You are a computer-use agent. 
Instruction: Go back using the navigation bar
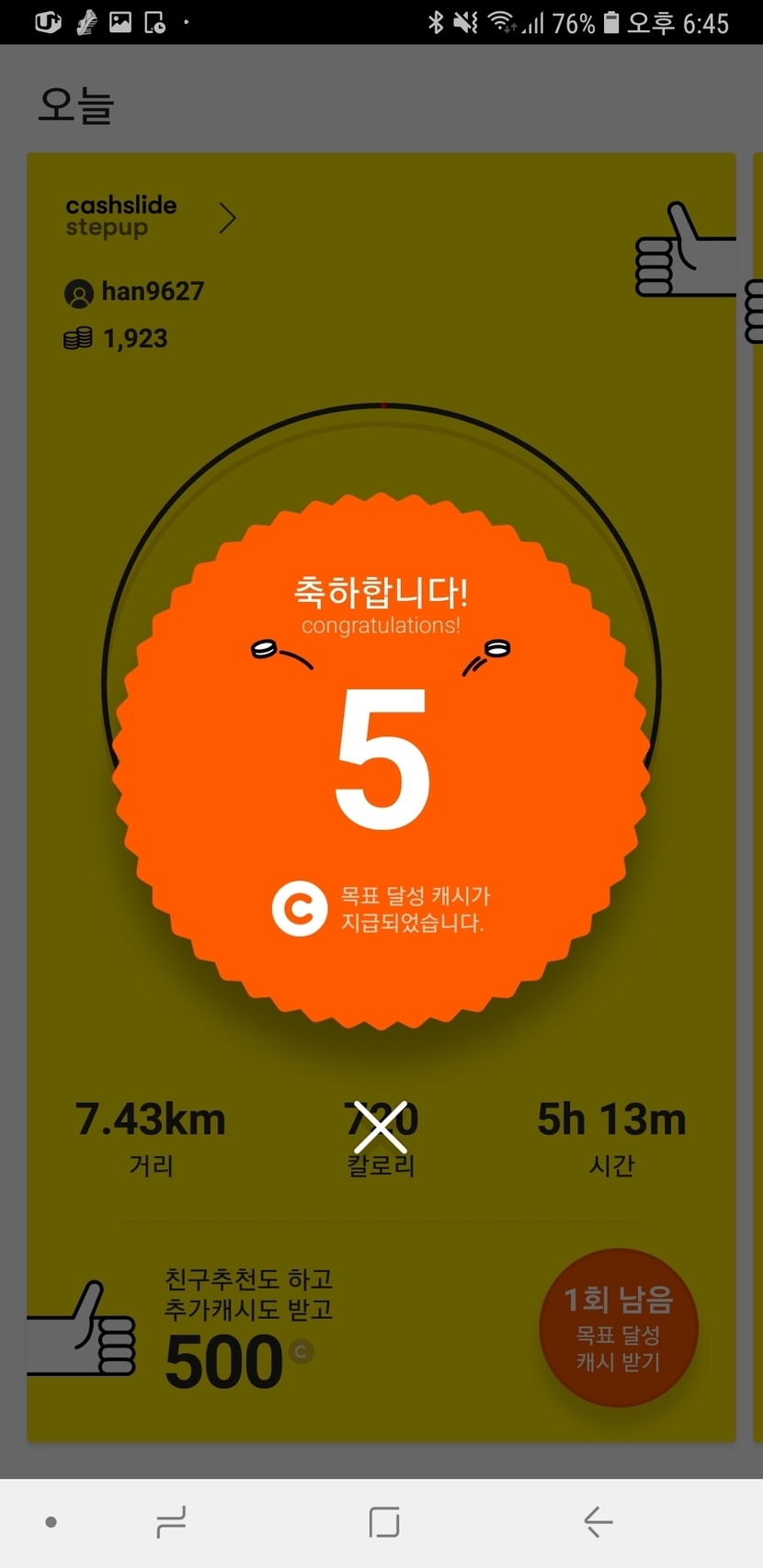click(x=598, y=1522)
